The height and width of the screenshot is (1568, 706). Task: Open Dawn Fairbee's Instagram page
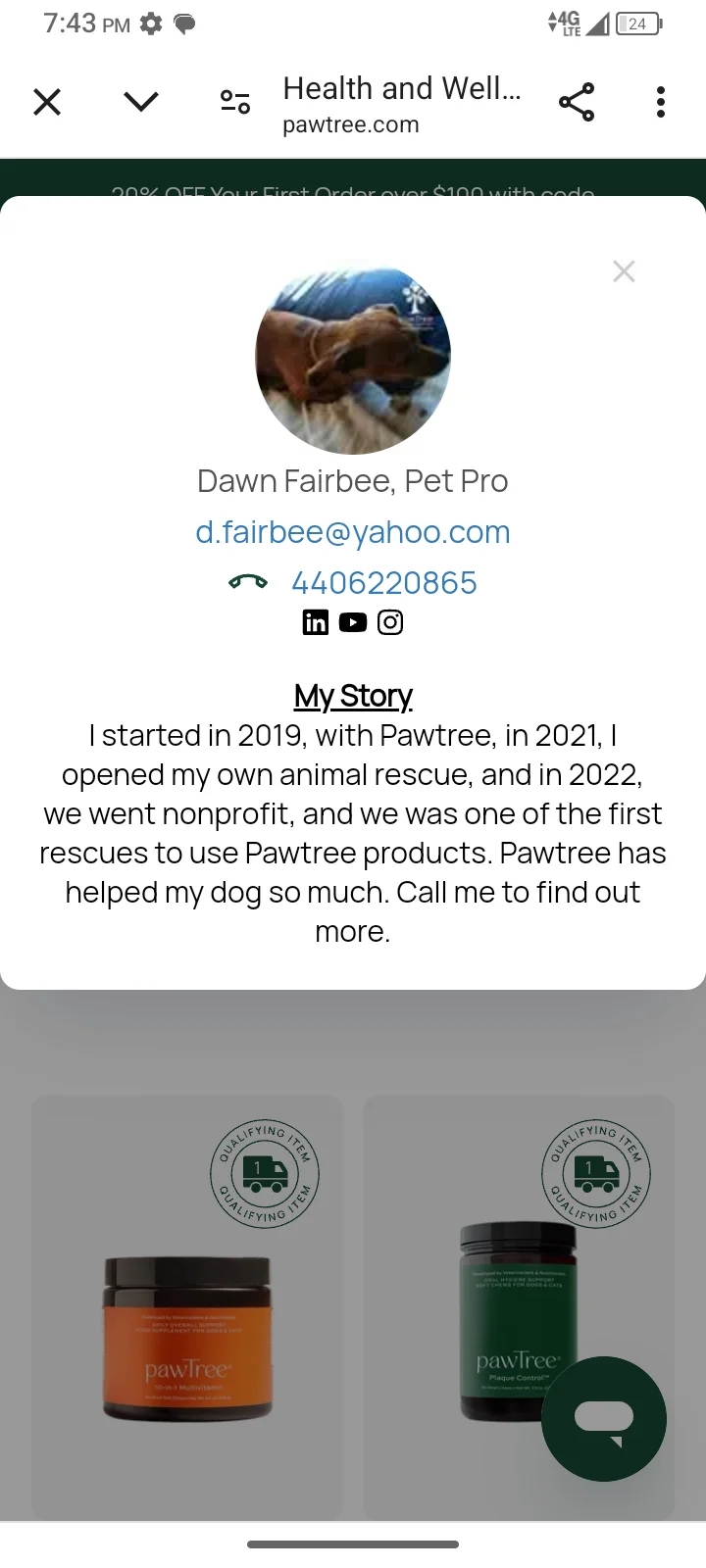pyautogui.click(x=390, y=622)
